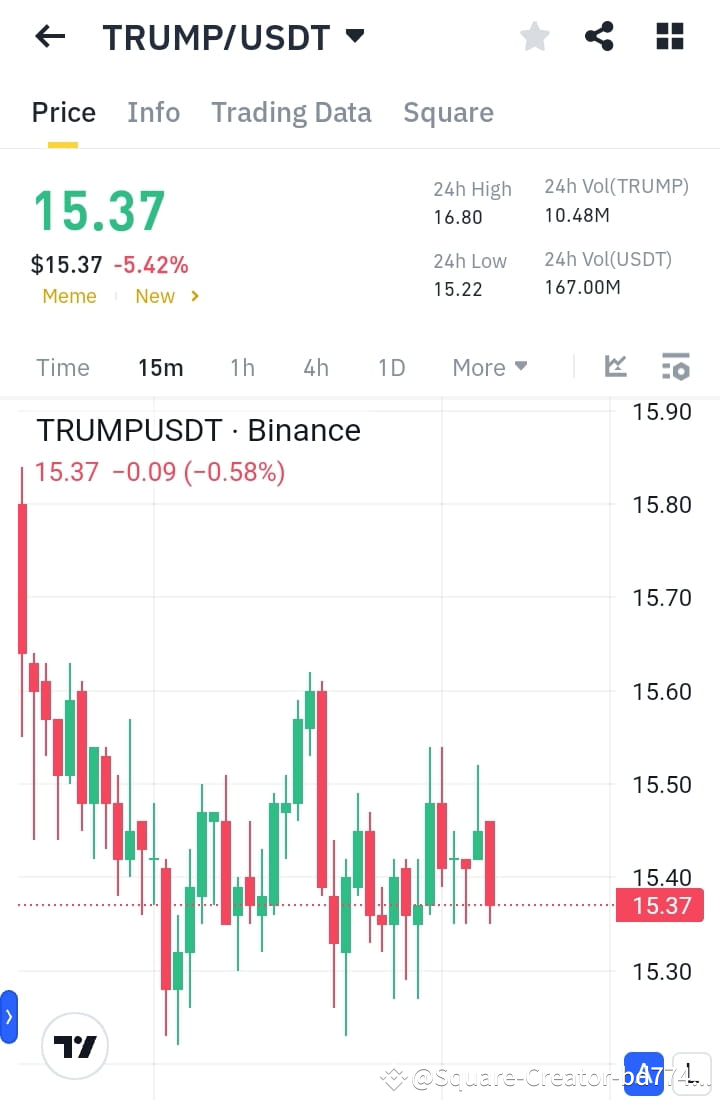
Task: Switch to the Info tab
Action: (x=153, y=112)
